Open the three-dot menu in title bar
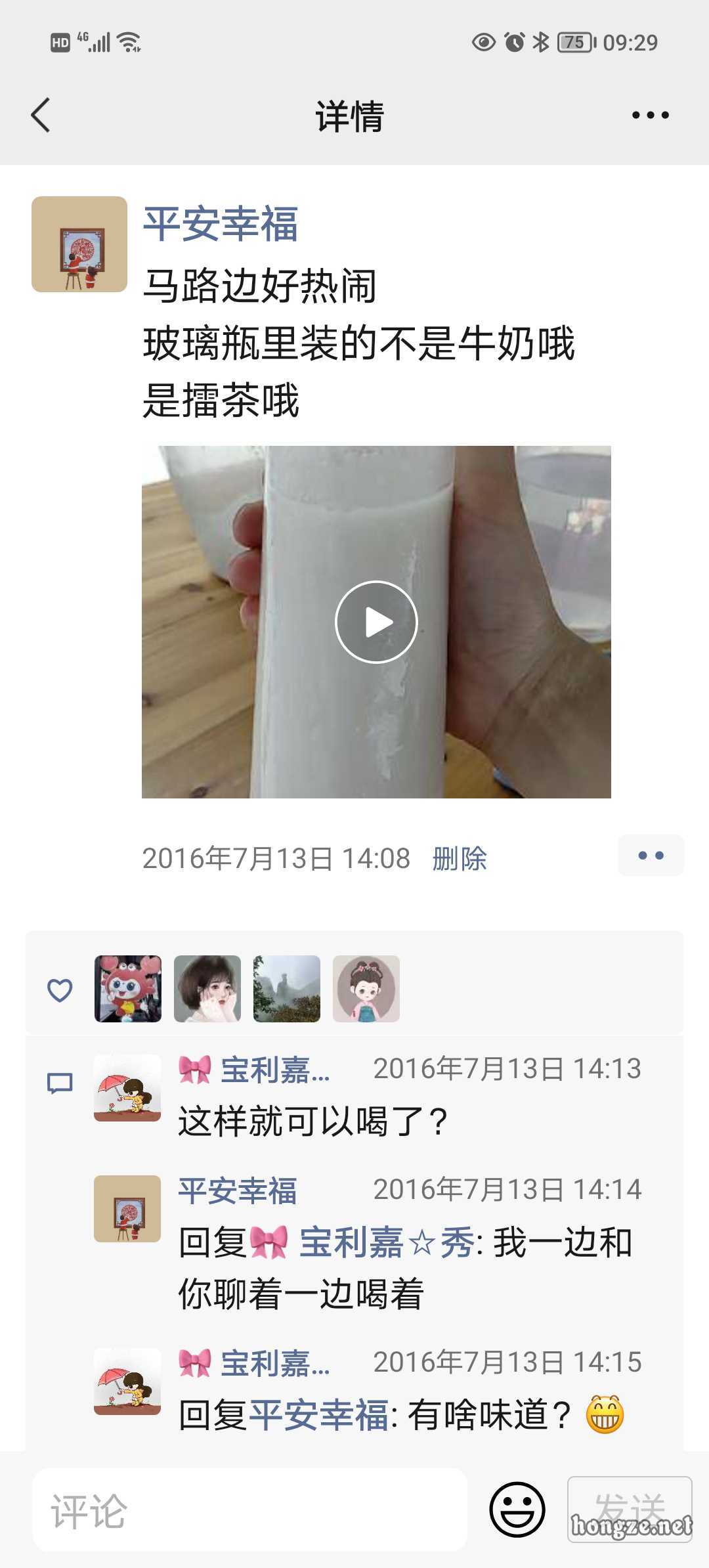The width and height of the screenshot is (709, 1568). click(650, 116)
